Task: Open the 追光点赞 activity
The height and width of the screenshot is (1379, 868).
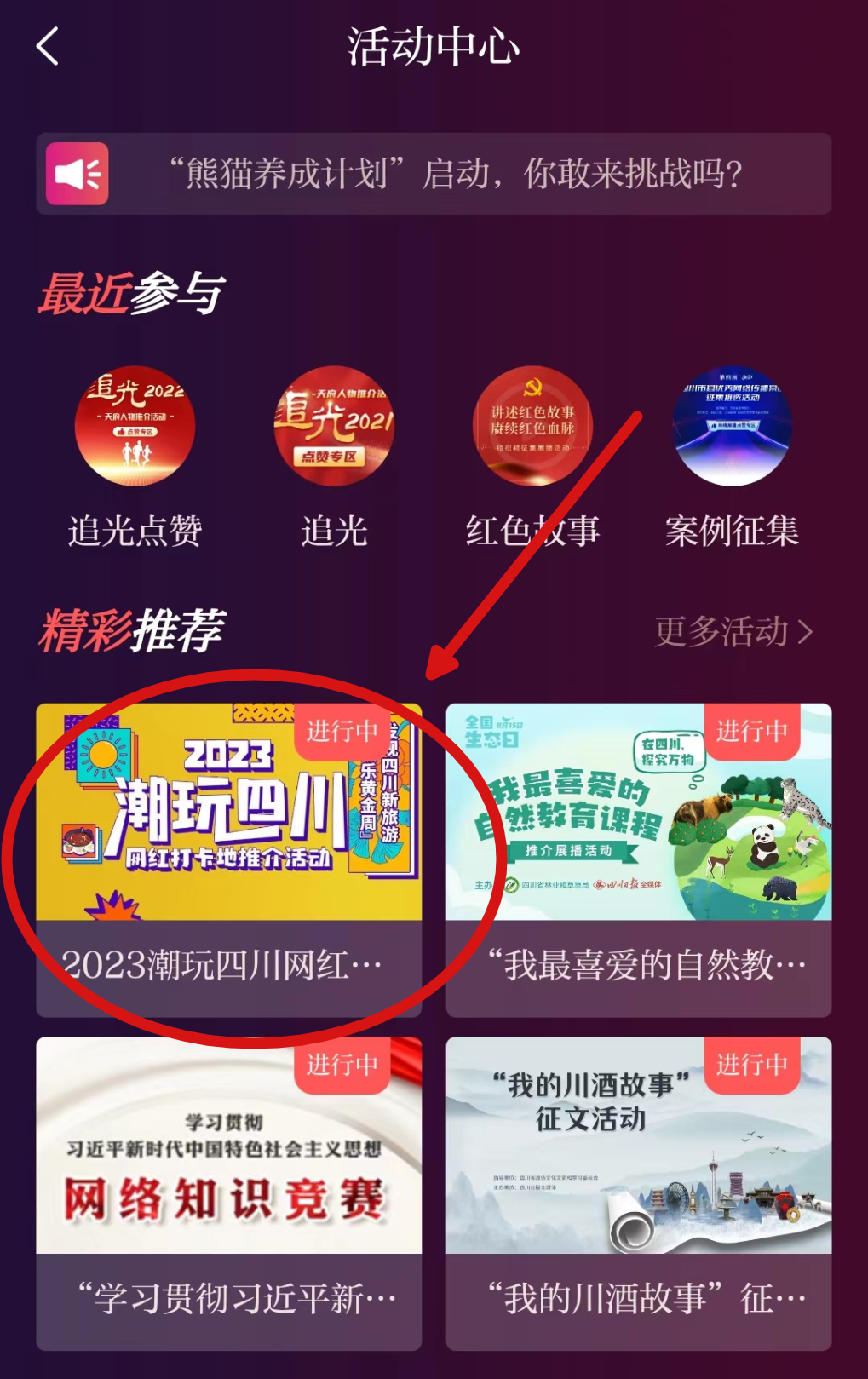Action: (x=135, y=427)
